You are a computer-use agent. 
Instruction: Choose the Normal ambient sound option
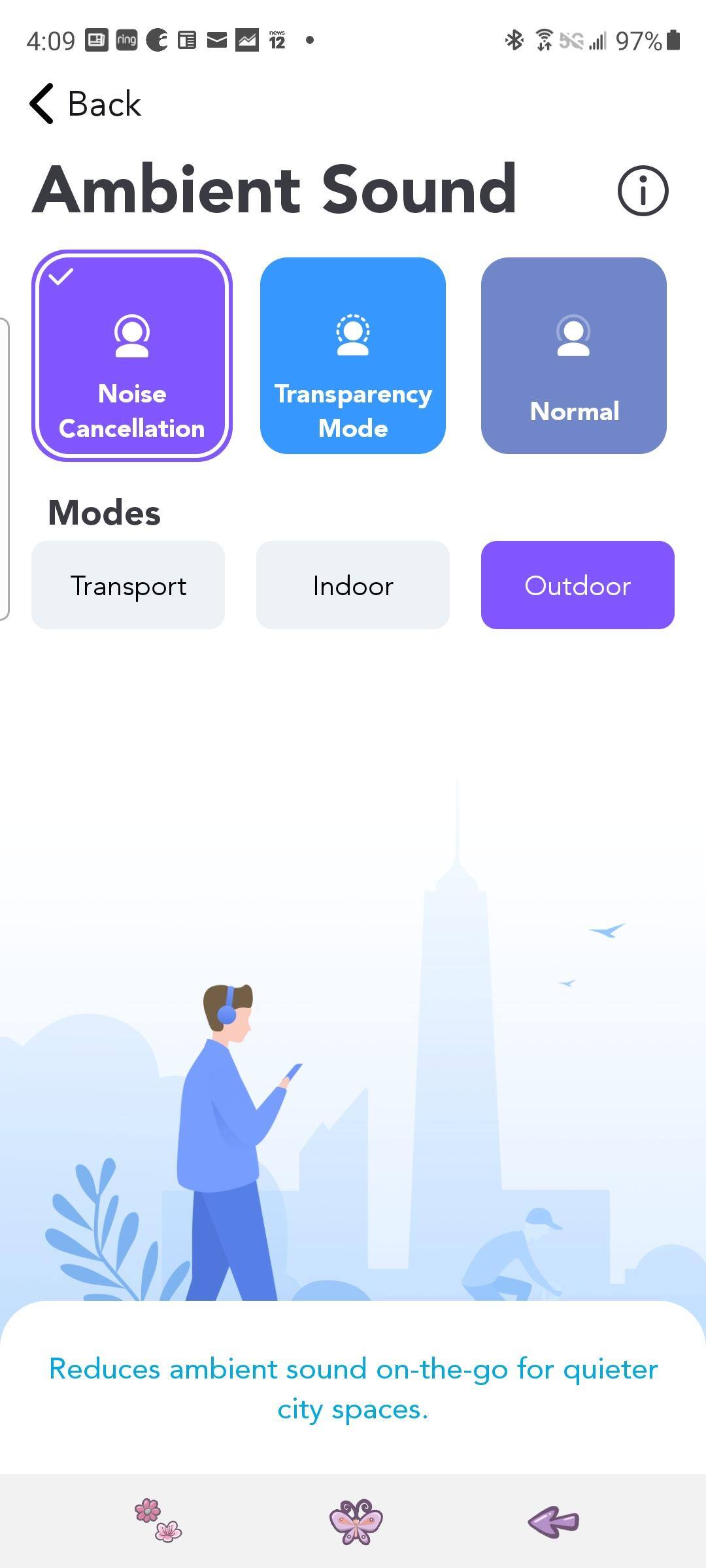[x=574, y=356]
